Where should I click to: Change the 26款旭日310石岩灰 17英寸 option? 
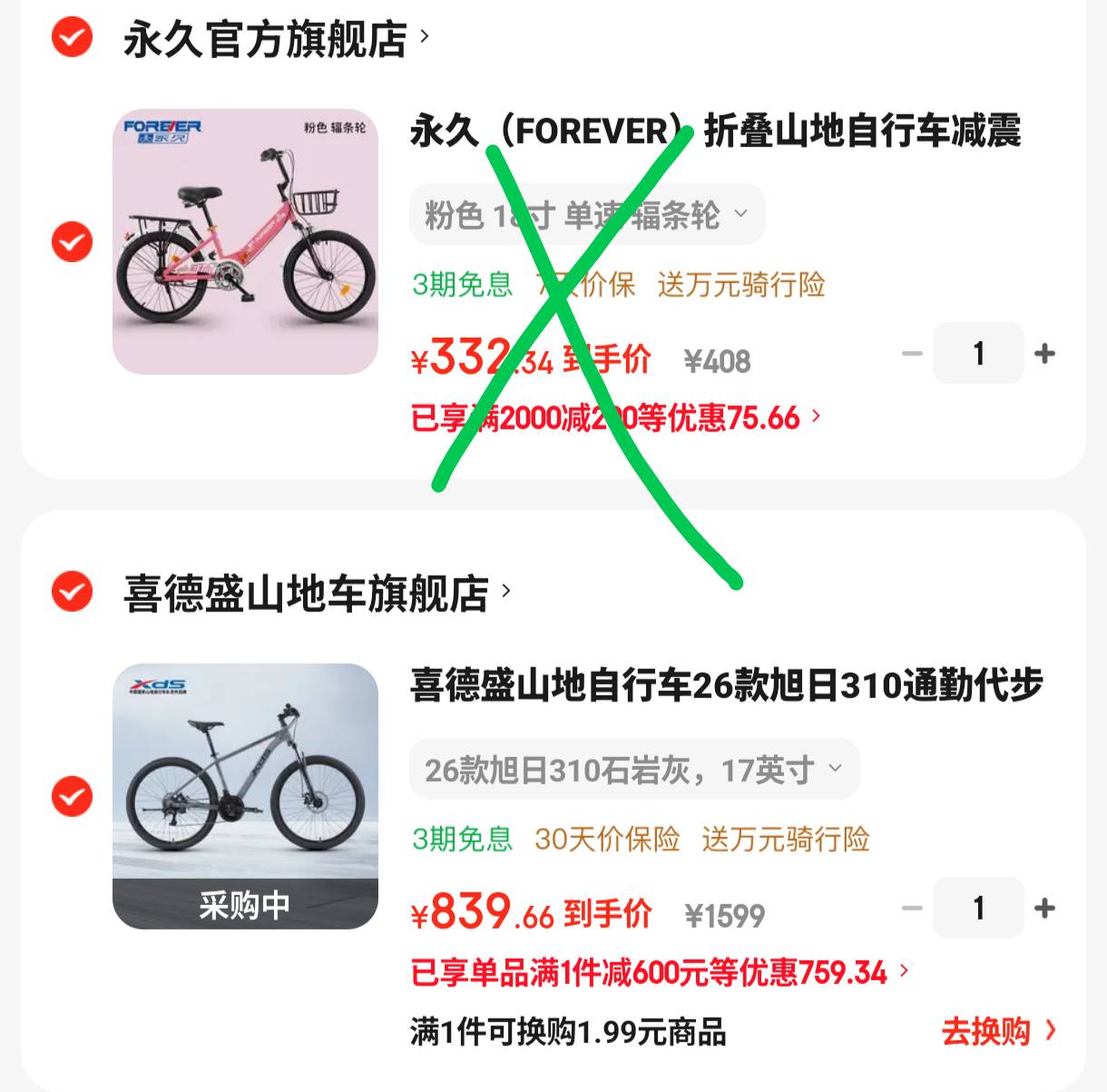633,771
